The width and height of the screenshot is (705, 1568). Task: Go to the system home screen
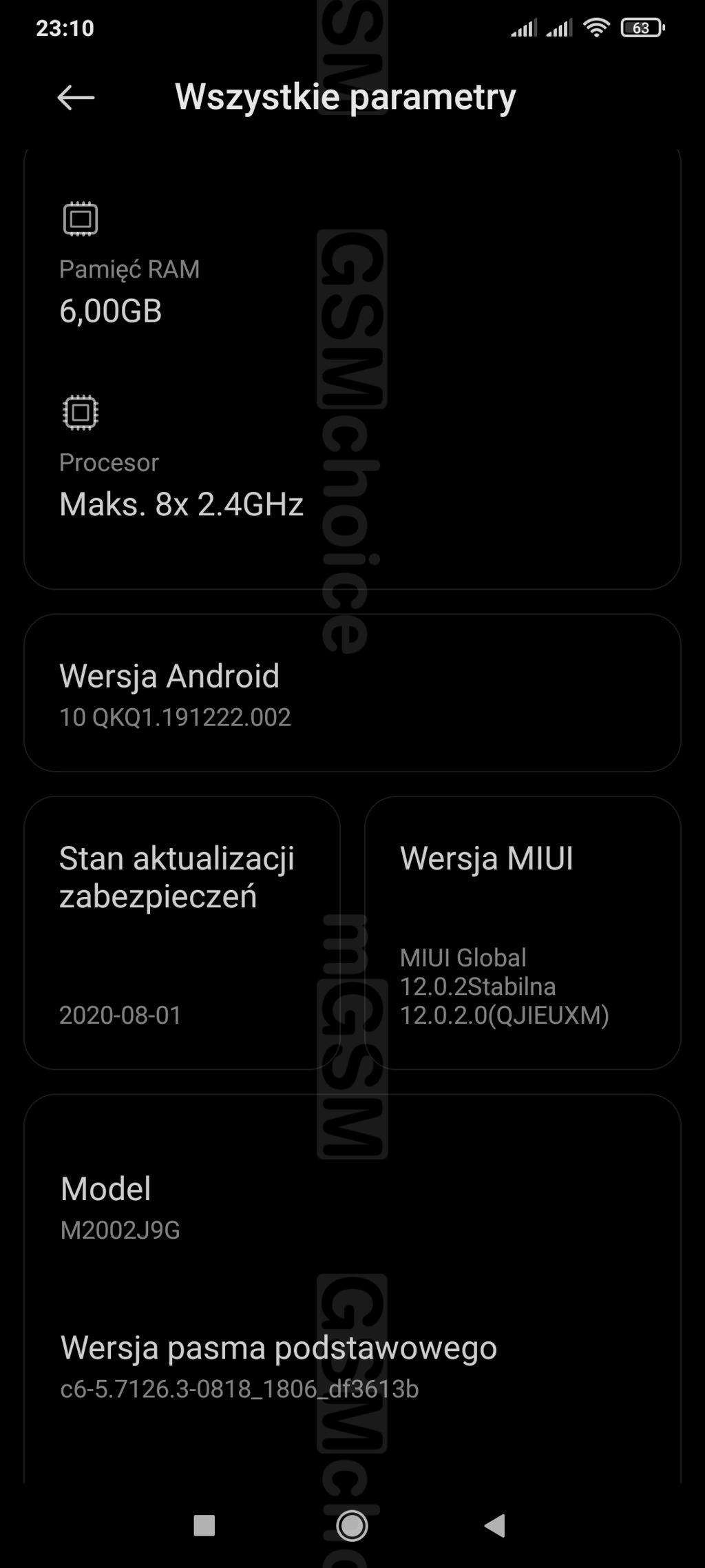coord(352,1526)
